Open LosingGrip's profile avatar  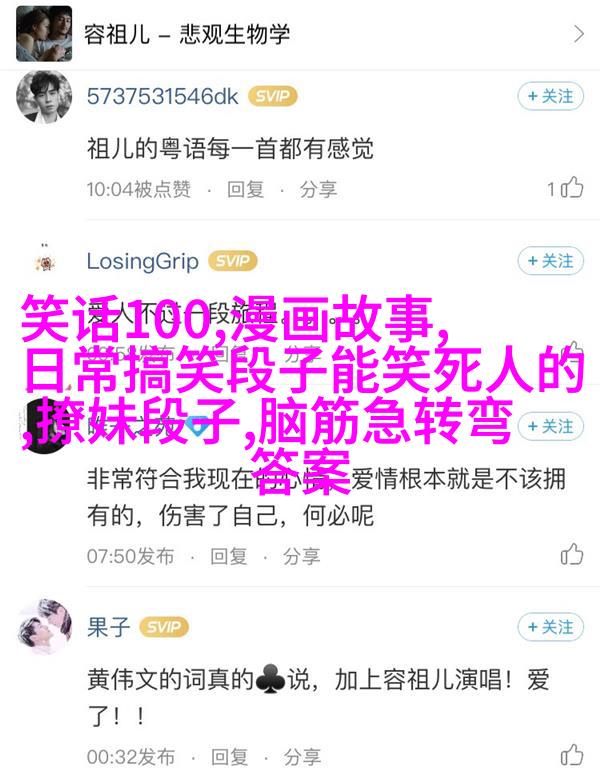pos(41,262)
